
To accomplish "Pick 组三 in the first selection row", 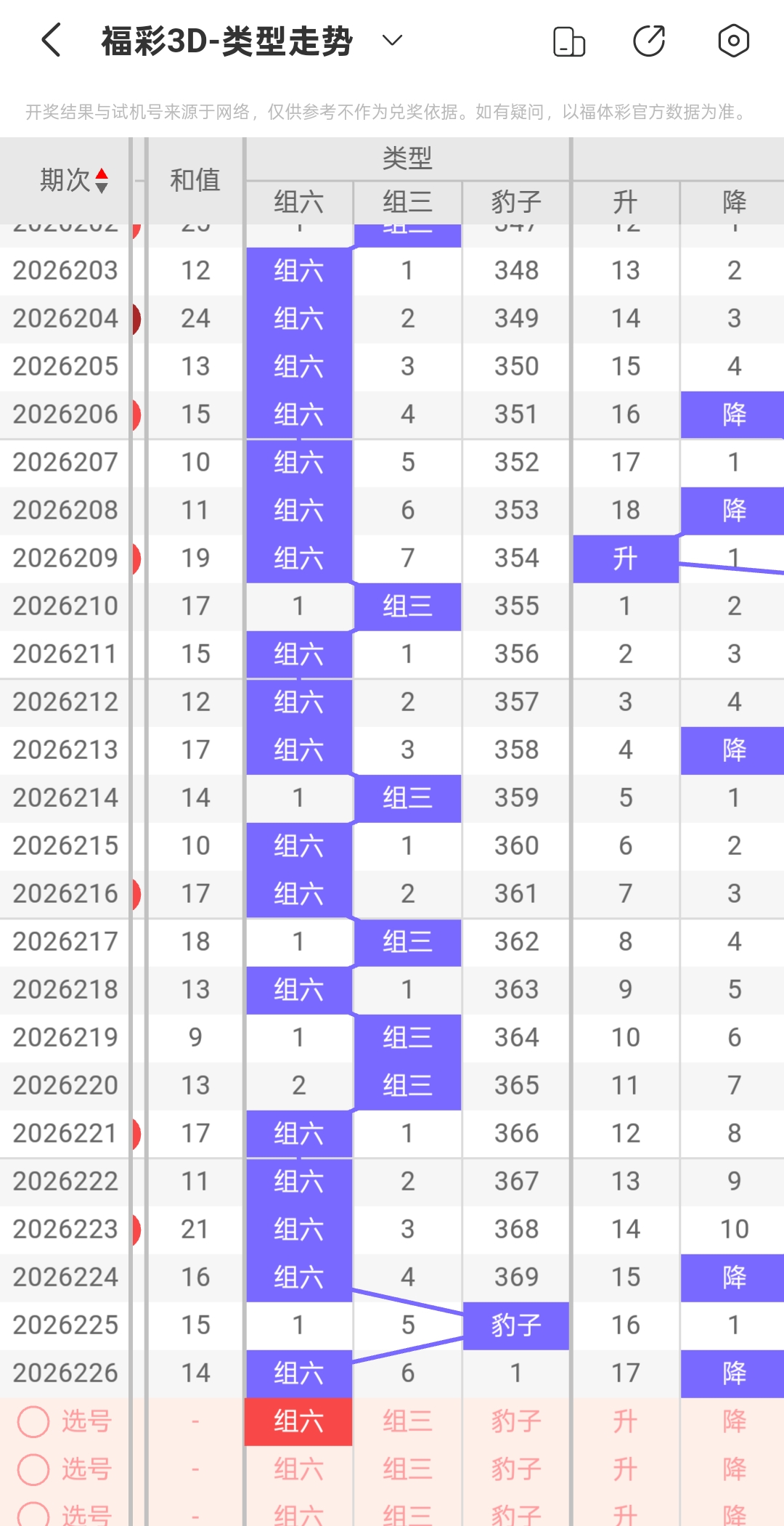I will pos(408,1421).
